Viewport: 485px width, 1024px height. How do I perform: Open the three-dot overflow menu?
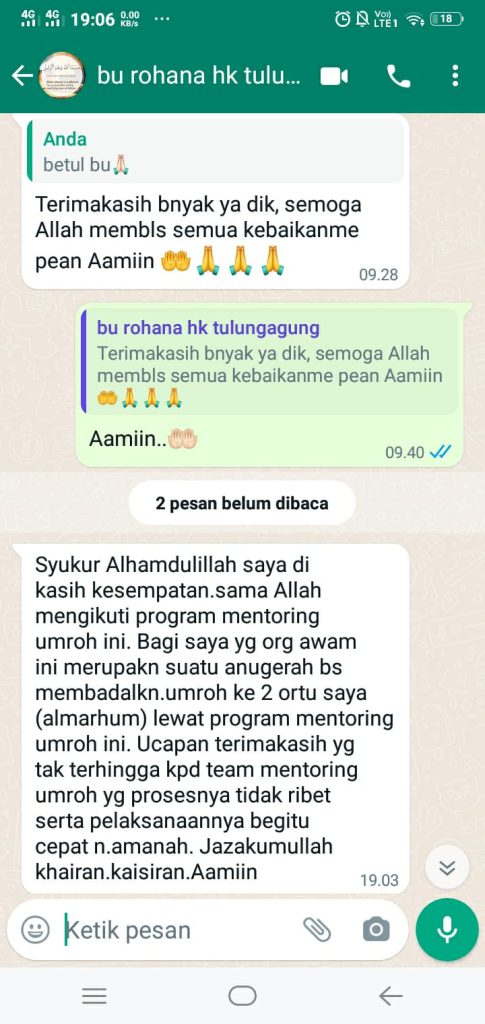pyautogui.click(x=456, y=76)
